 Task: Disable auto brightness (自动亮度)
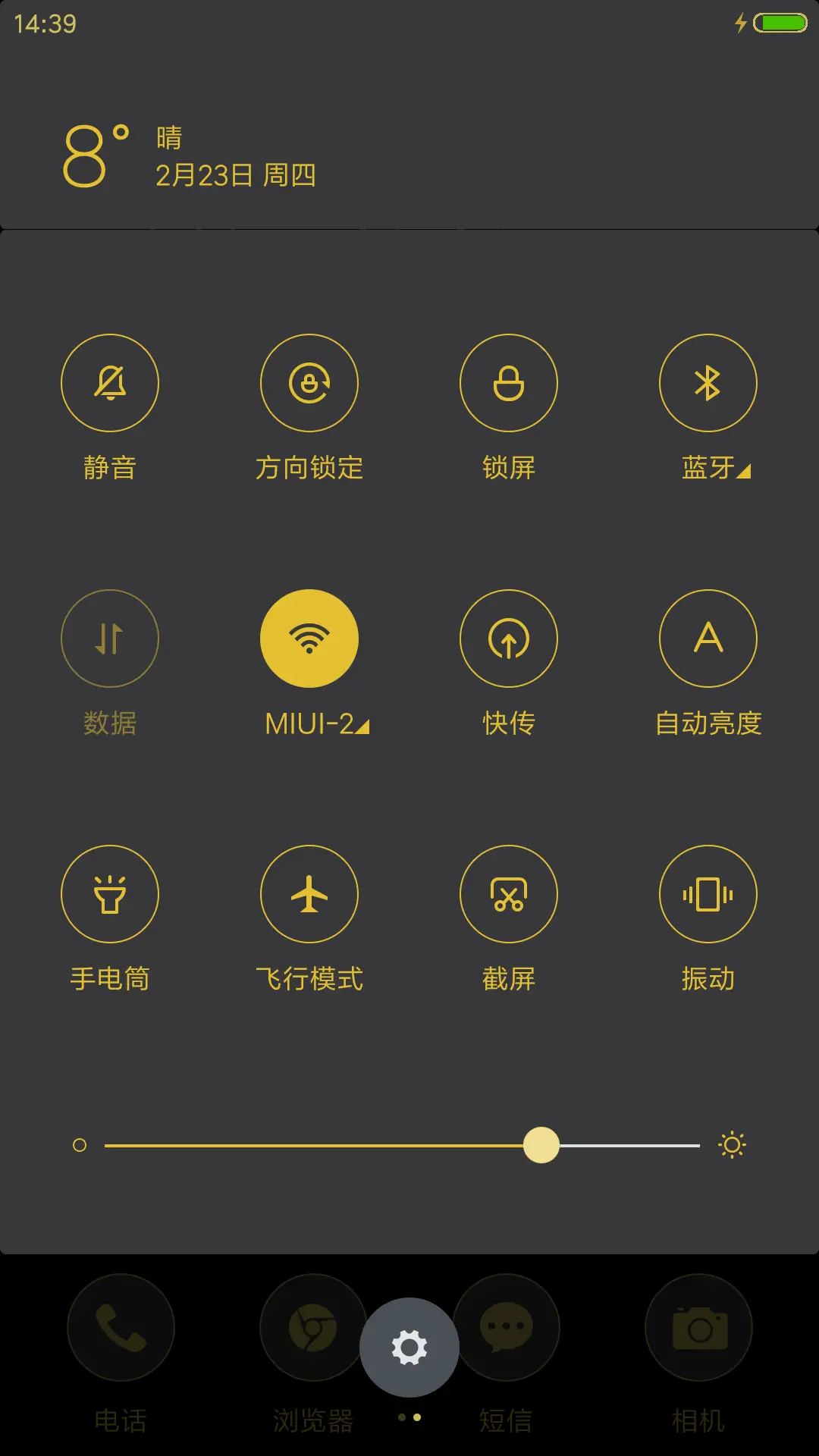(708, 639)
